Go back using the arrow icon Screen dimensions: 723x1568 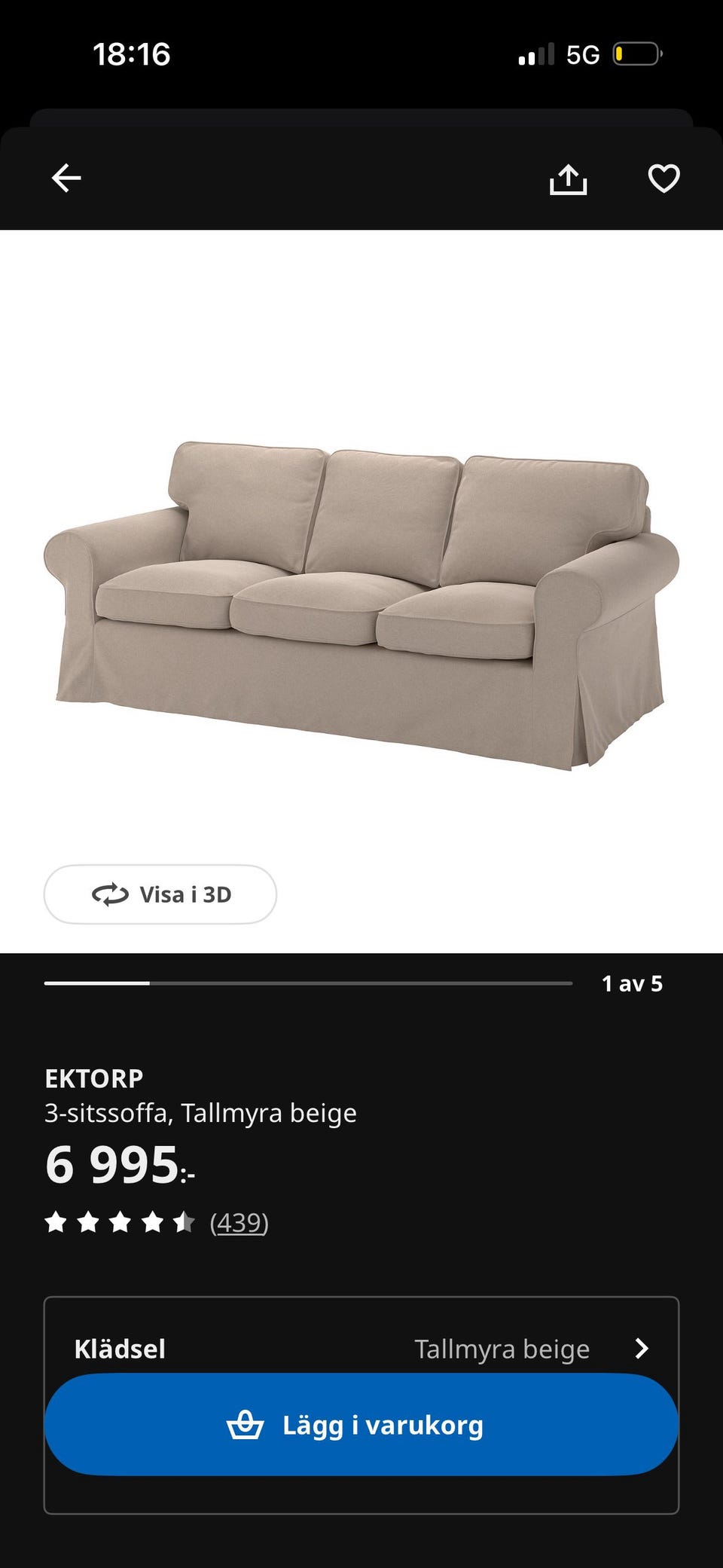tap(66, 179)
